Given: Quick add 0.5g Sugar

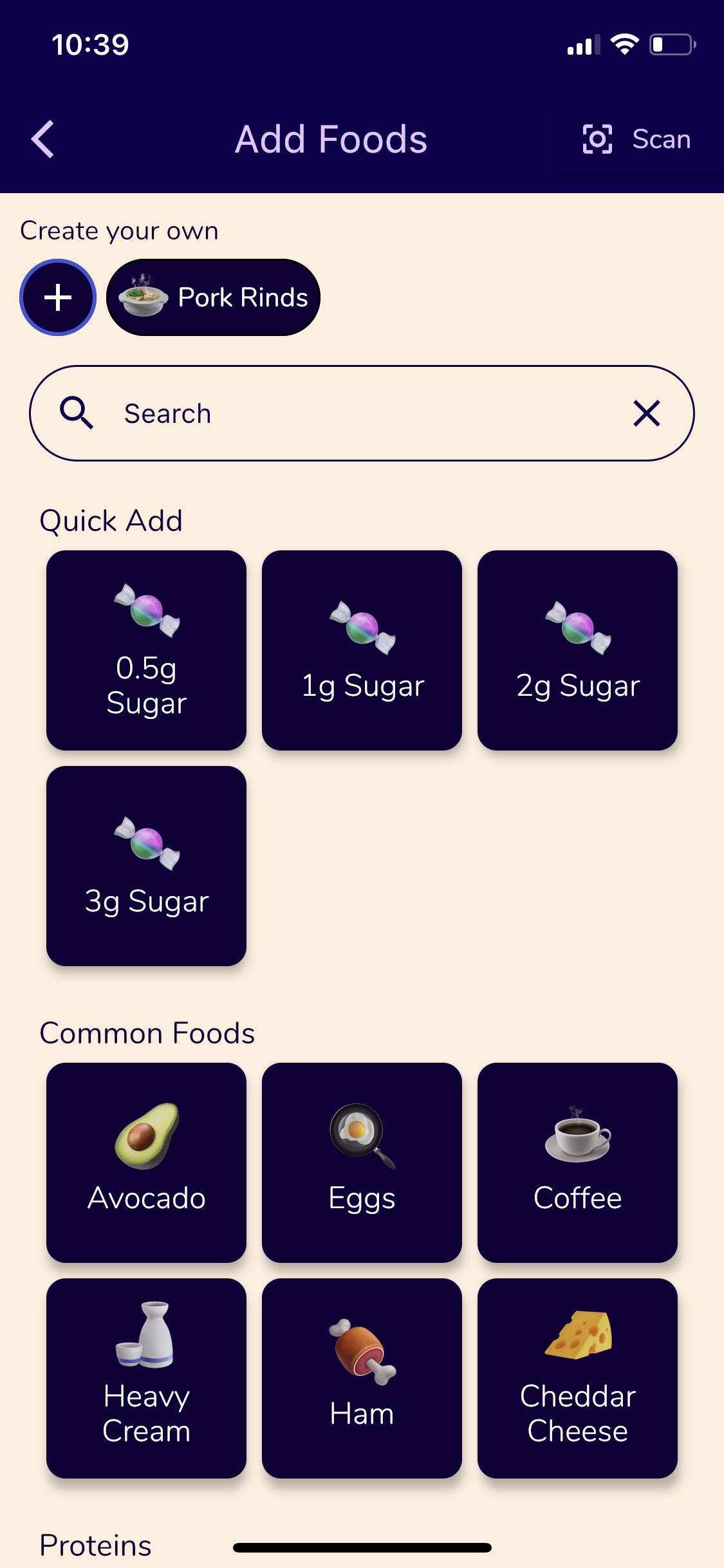Looking at the screenshot, I should pos(146,650).
